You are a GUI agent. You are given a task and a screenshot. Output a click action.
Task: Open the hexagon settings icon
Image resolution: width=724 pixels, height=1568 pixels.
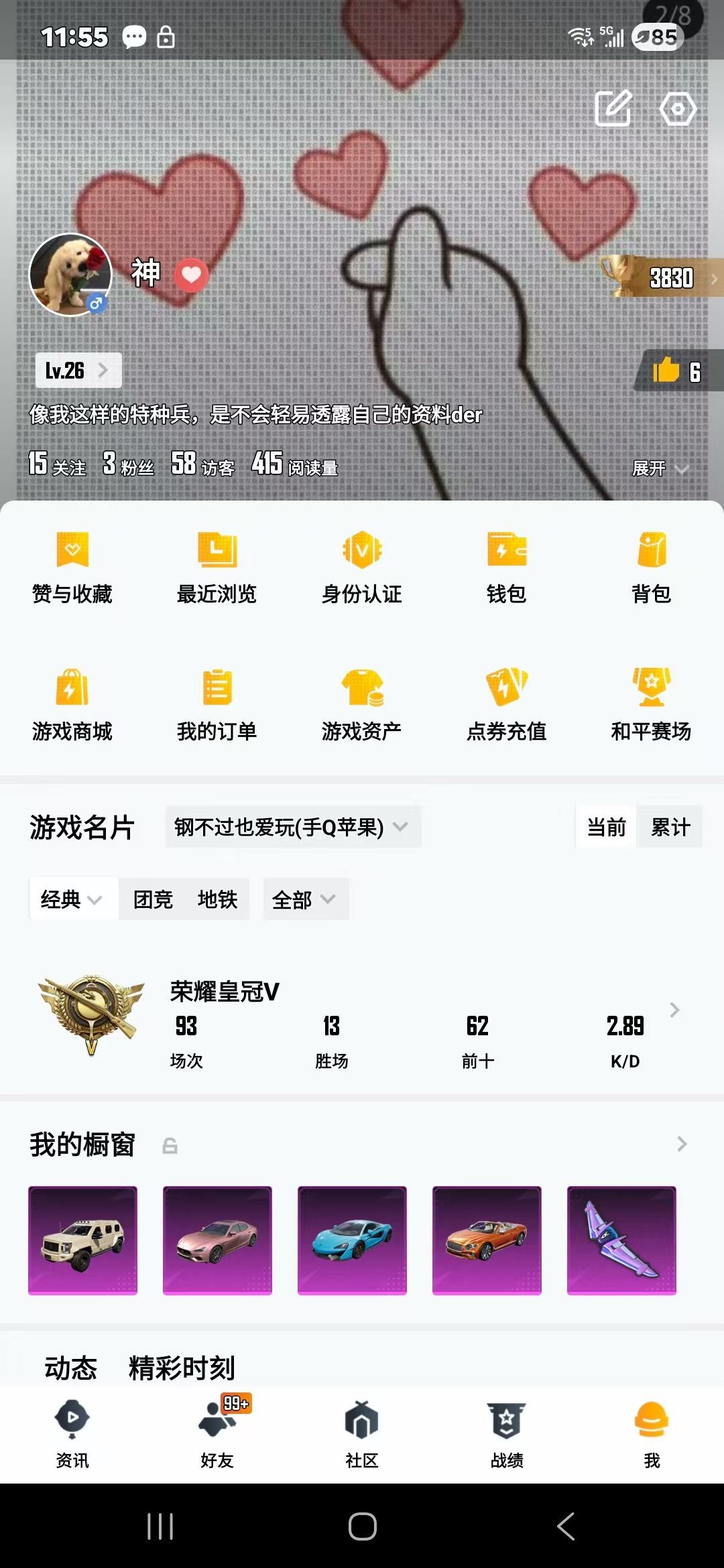pos(678,109)
